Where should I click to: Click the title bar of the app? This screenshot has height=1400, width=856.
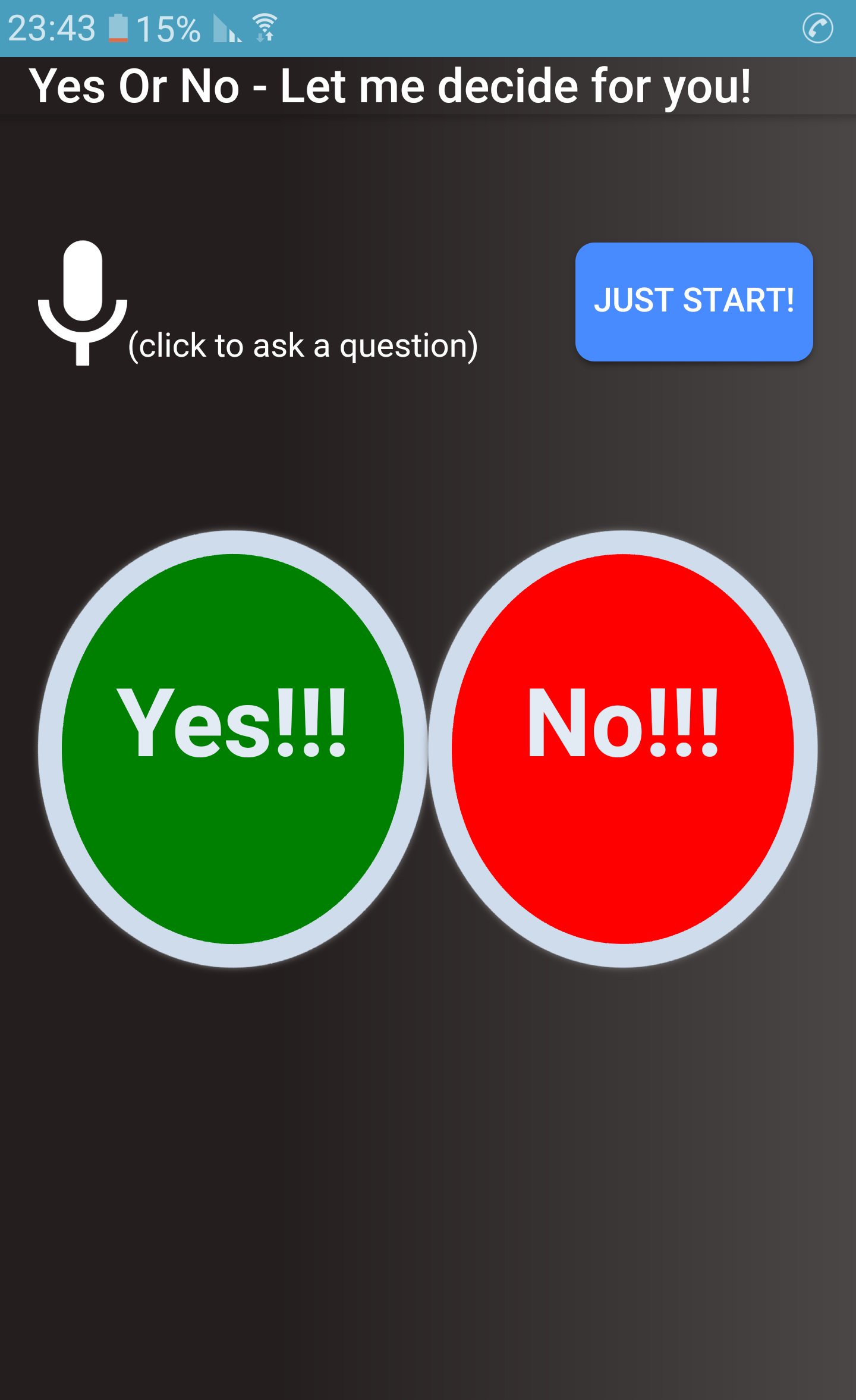tap(392, 86)
